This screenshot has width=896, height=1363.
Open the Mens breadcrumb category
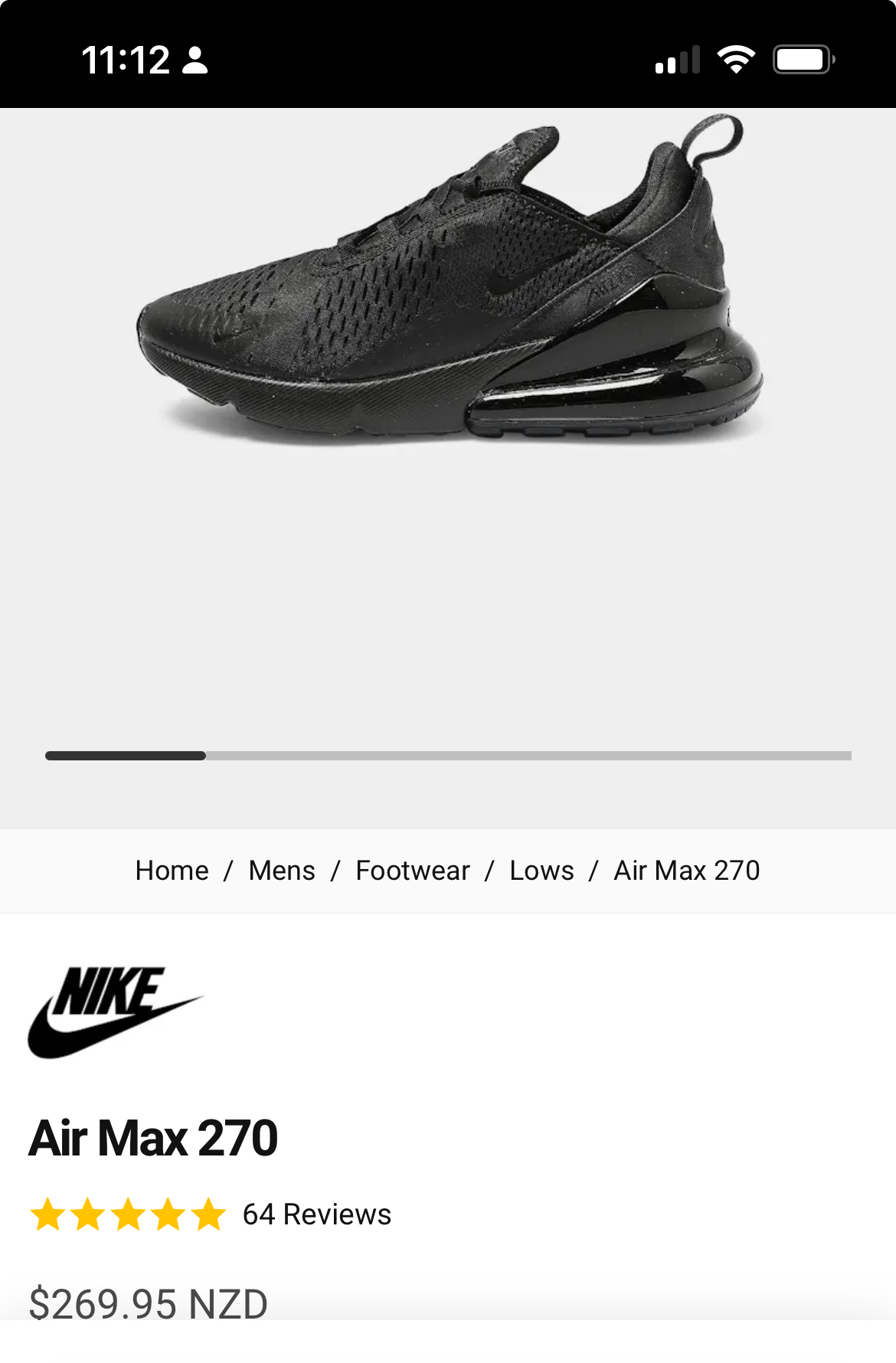tap(282, 871)
